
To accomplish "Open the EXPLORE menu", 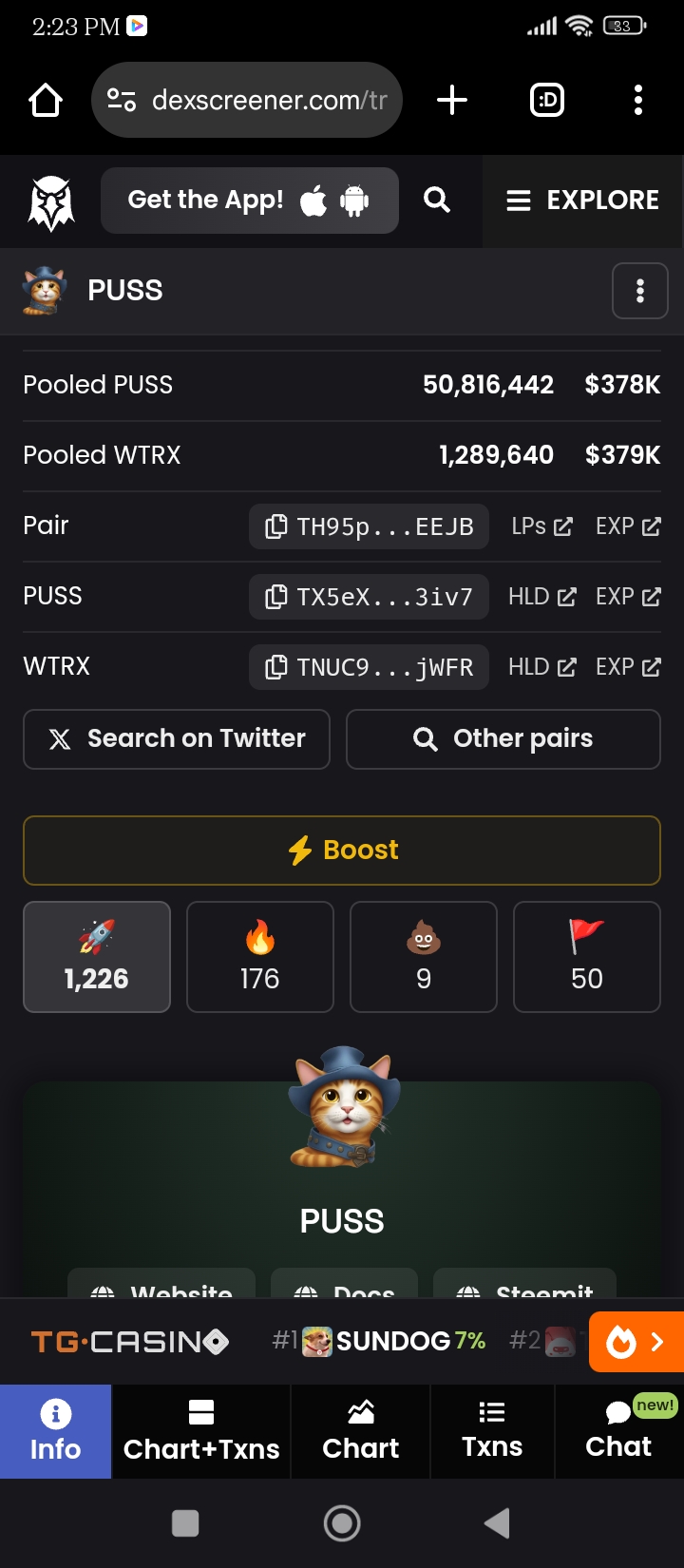I will 583,201.
